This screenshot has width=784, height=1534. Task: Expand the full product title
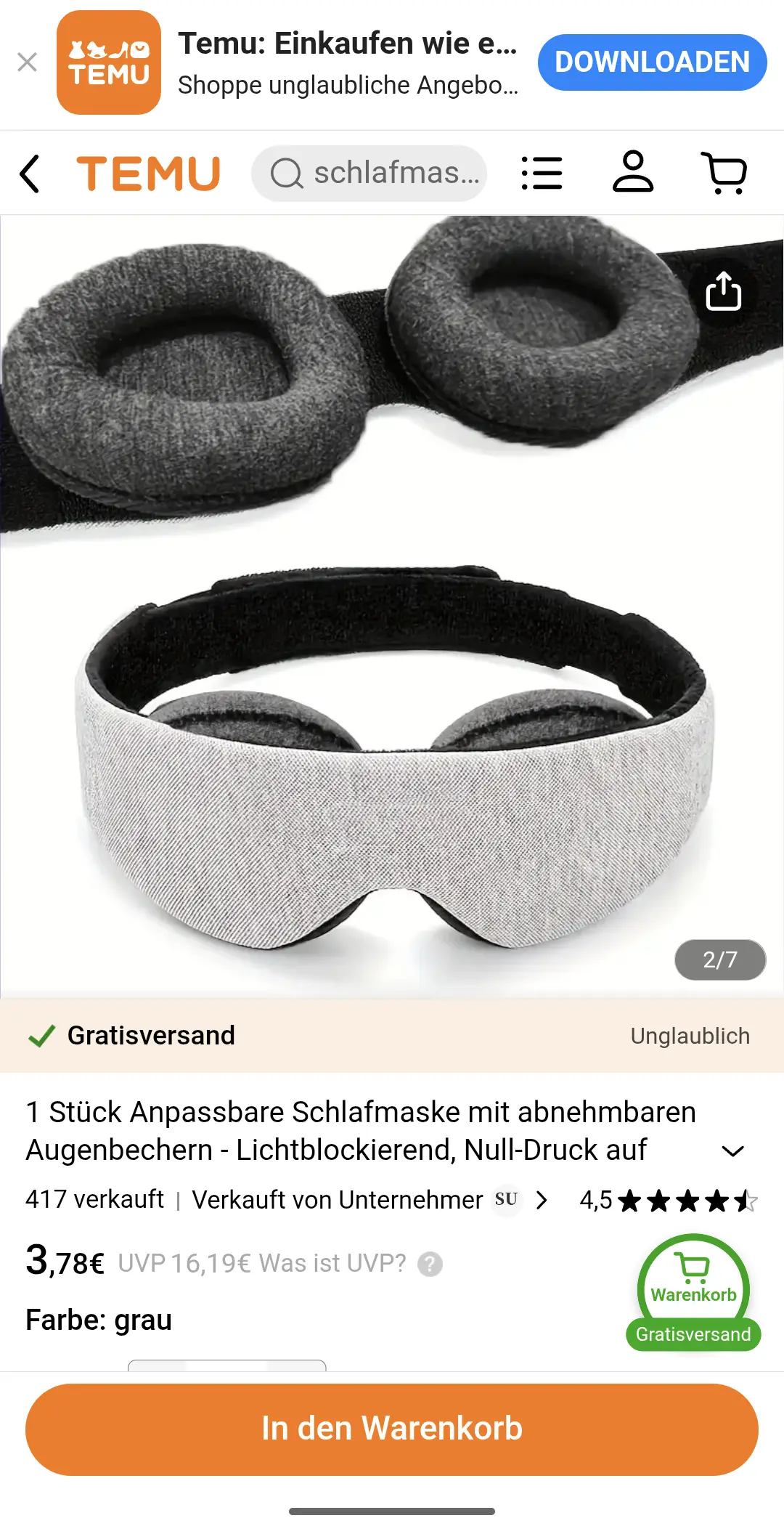click(x=732, y=1151)
